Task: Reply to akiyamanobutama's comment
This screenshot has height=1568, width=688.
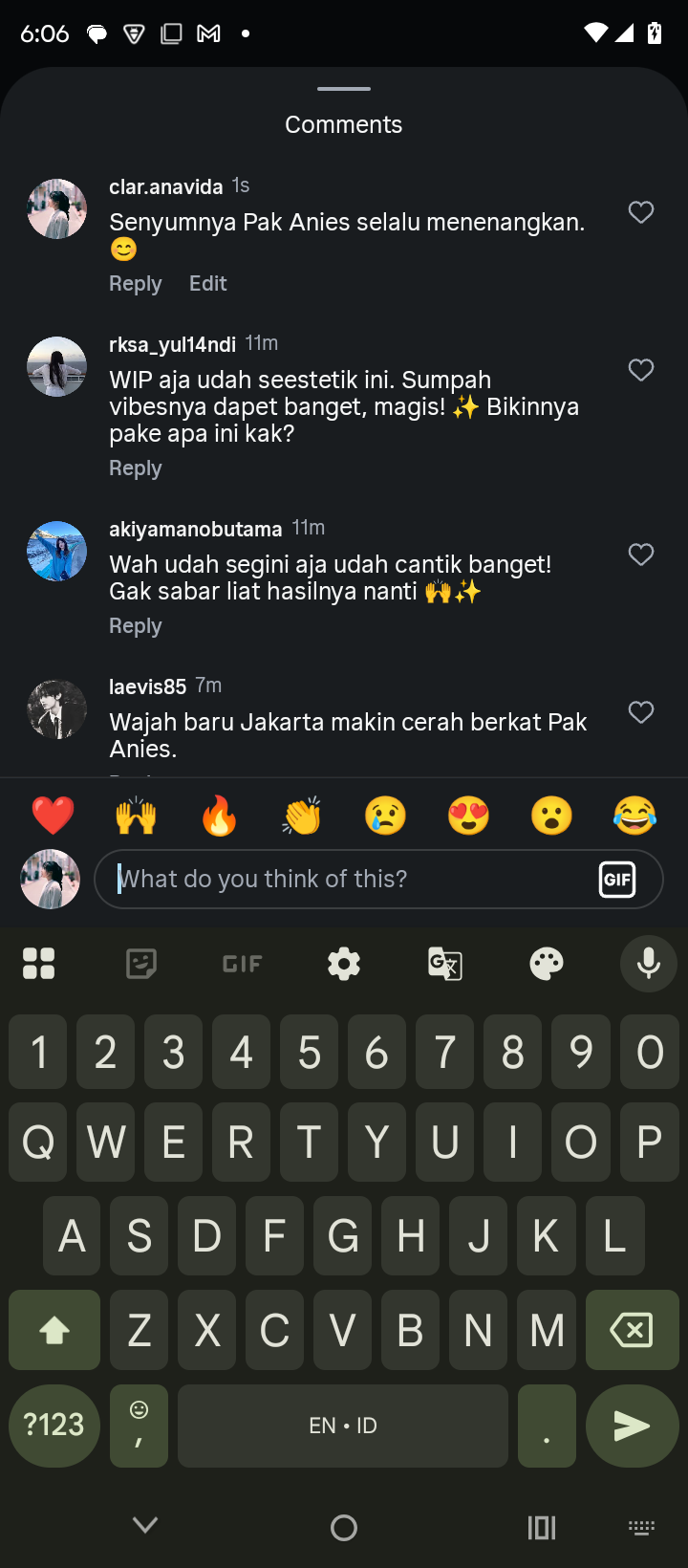Action: [x=136, y=626]
